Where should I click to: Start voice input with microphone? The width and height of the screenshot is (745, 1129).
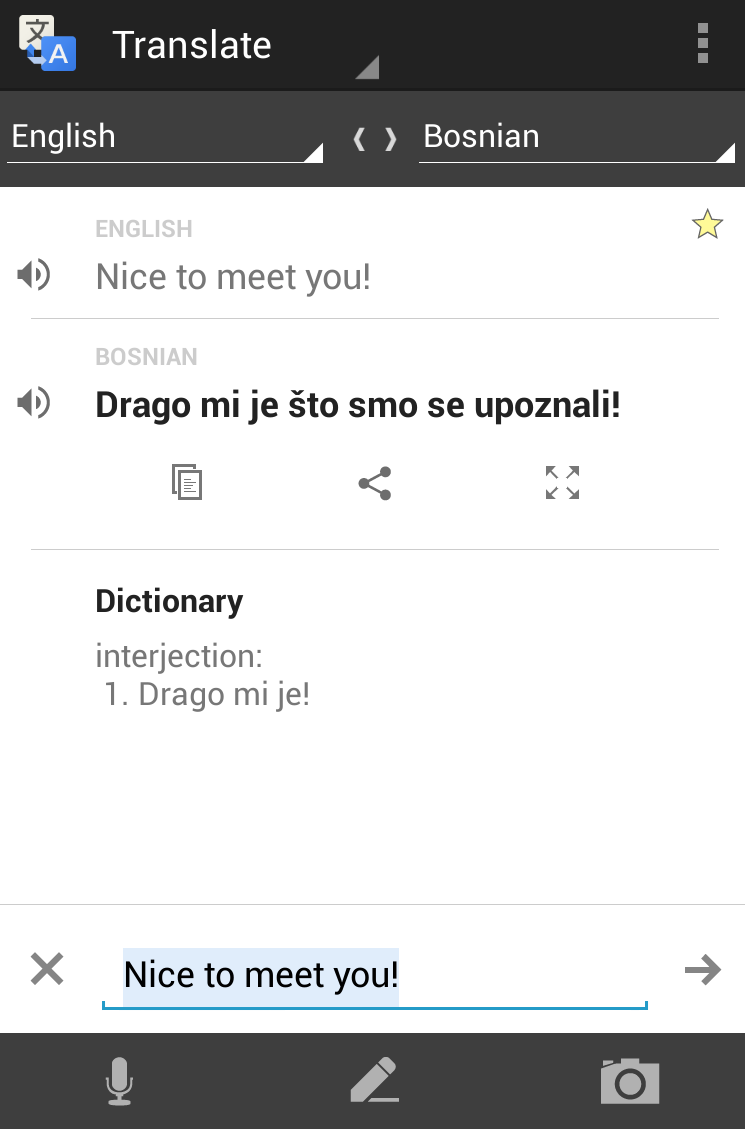[x=119, y=1082]
